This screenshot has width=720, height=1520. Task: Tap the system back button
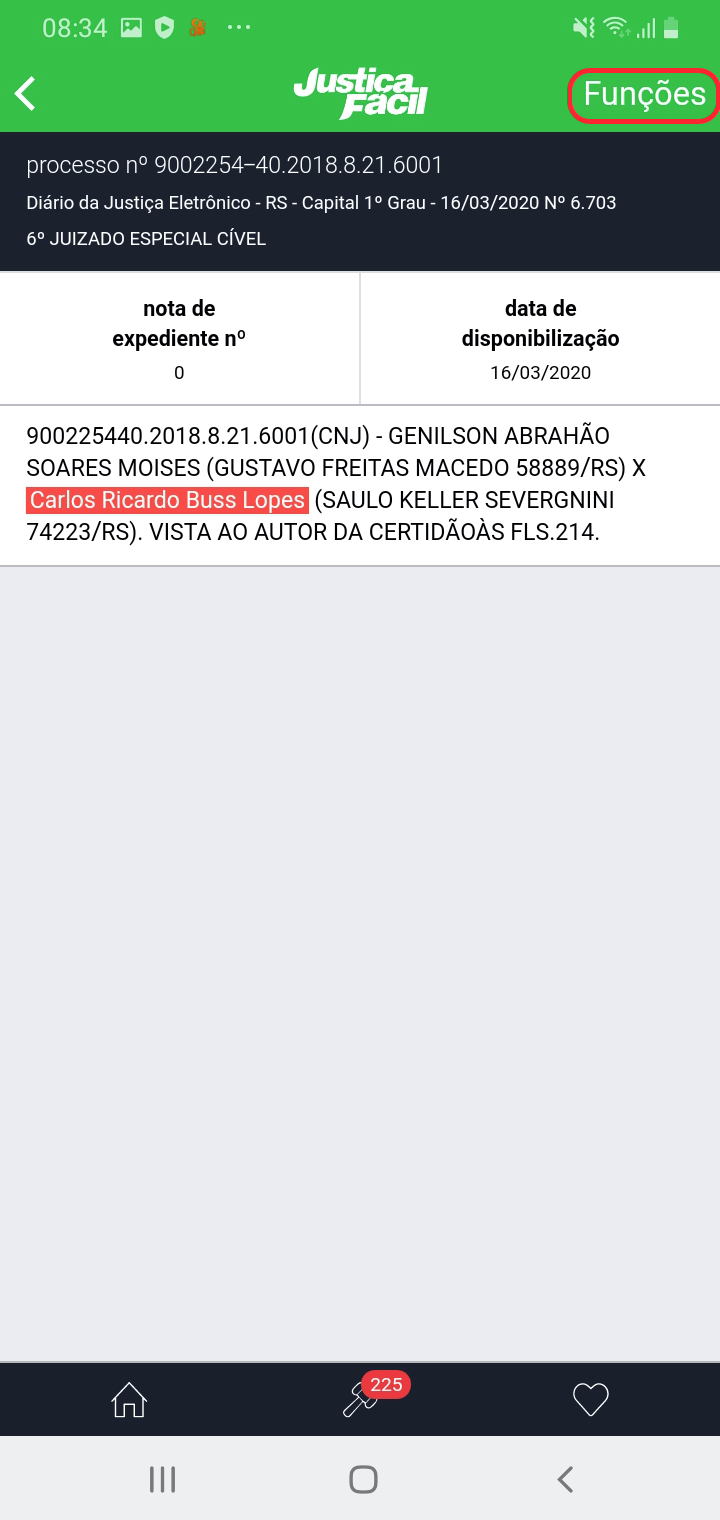(565, 1479)
